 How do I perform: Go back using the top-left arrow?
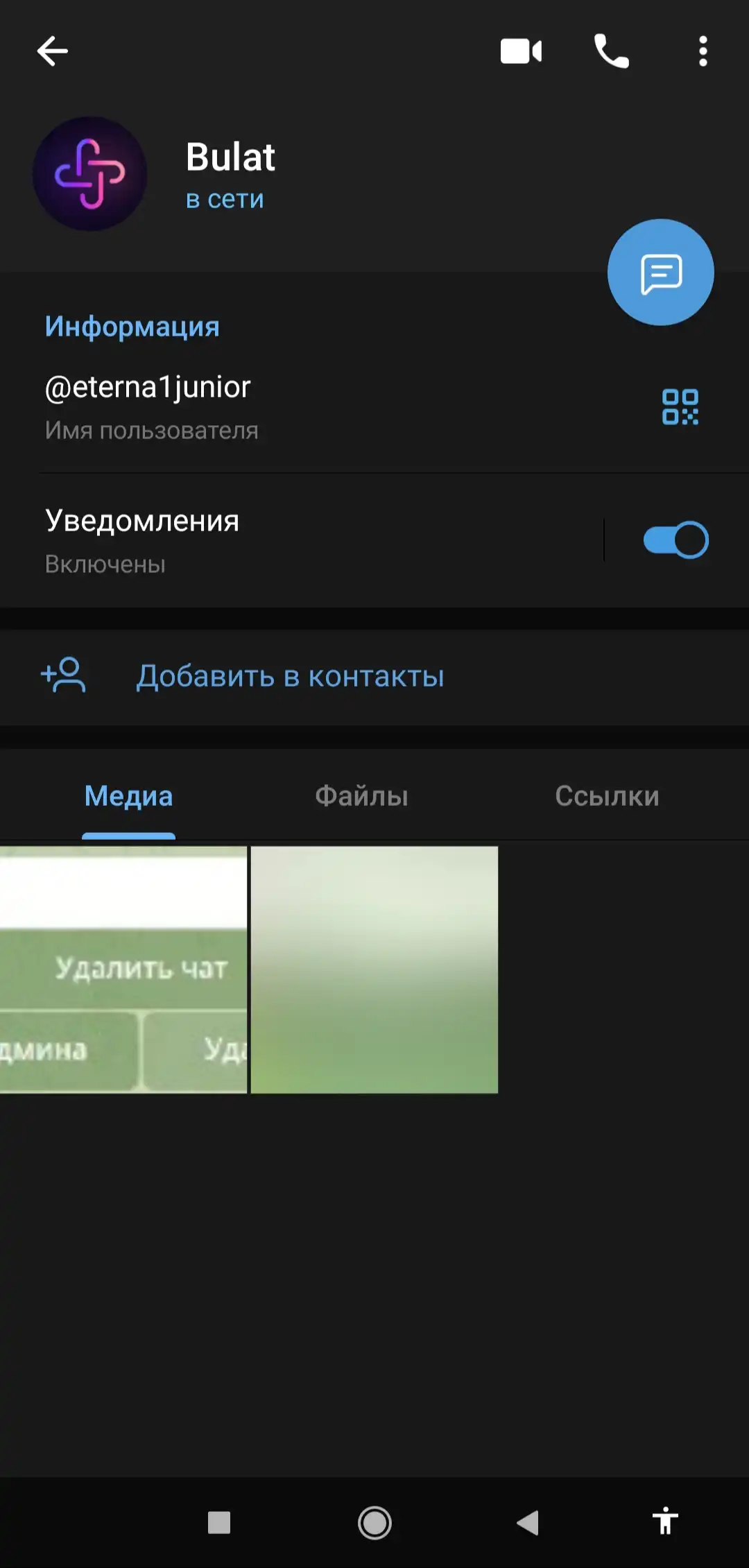[52, 51]
